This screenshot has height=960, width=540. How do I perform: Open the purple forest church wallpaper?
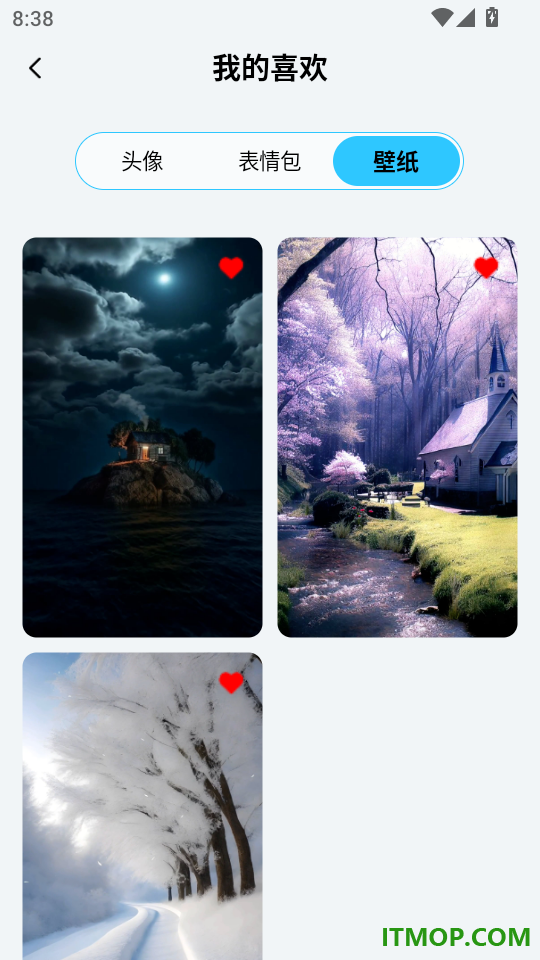tap(397, 437)
